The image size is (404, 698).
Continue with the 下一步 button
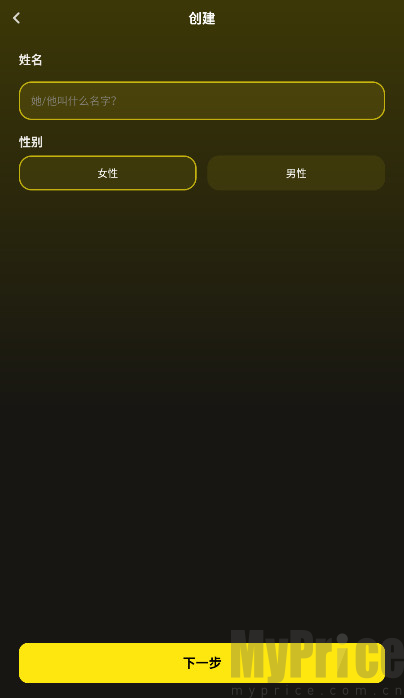[x=202, y=663]
